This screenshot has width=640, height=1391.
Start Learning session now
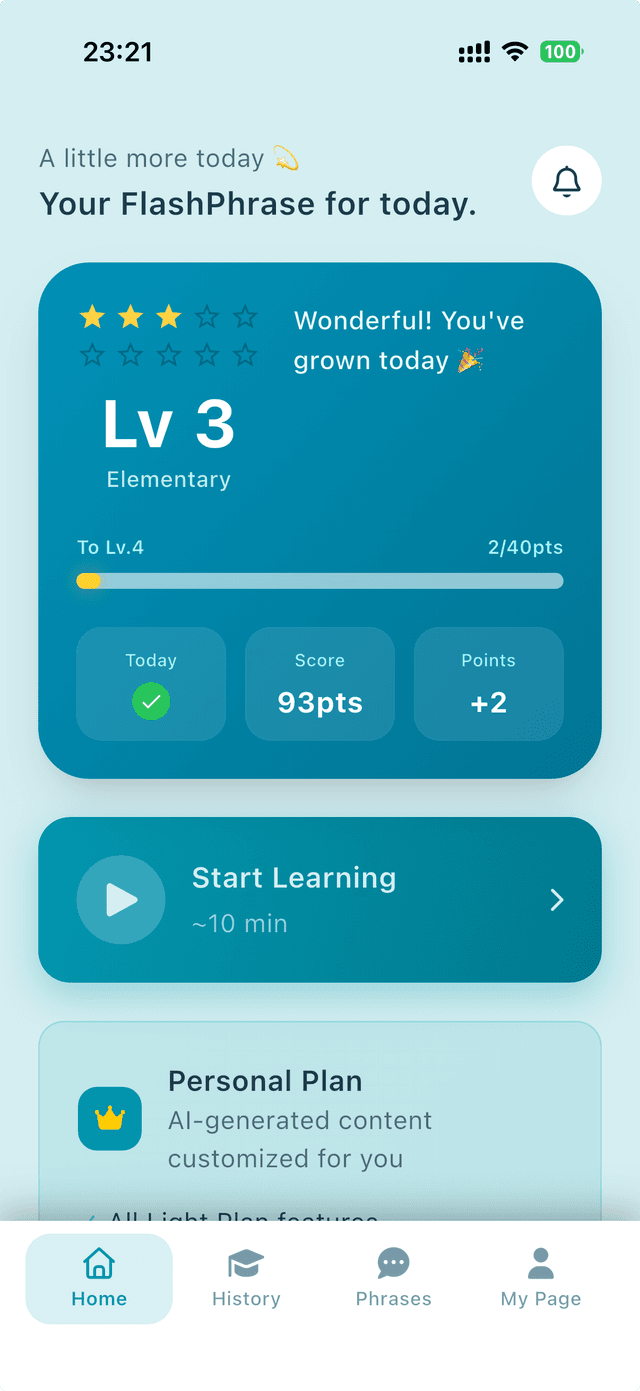tap(320, 899)
